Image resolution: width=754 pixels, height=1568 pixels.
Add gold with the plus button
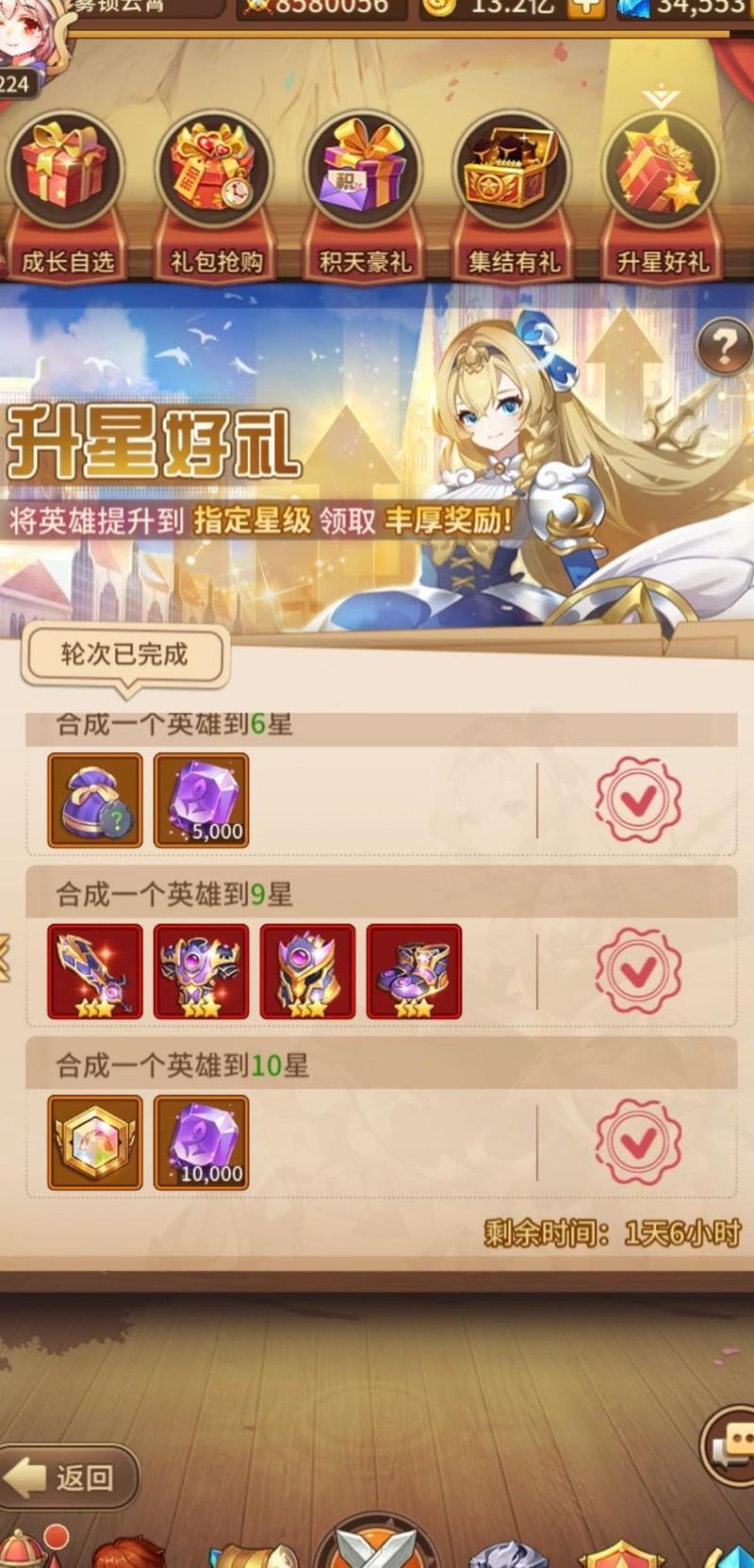(x=586, y=8)
